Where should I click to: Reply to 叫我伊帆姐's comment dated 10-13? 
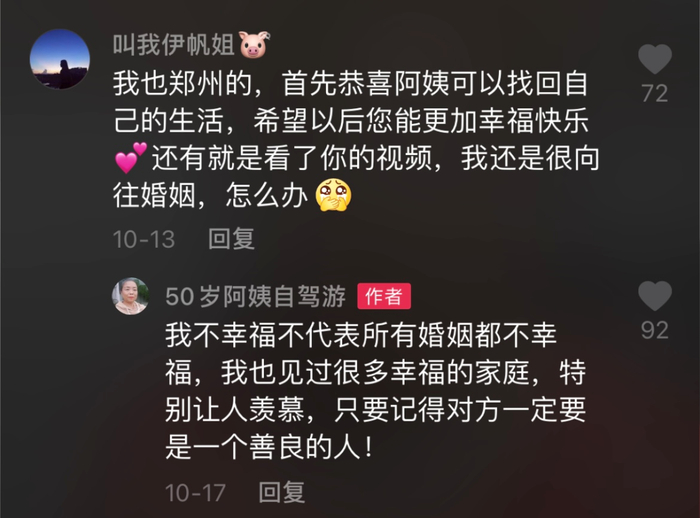coord(231,238)
